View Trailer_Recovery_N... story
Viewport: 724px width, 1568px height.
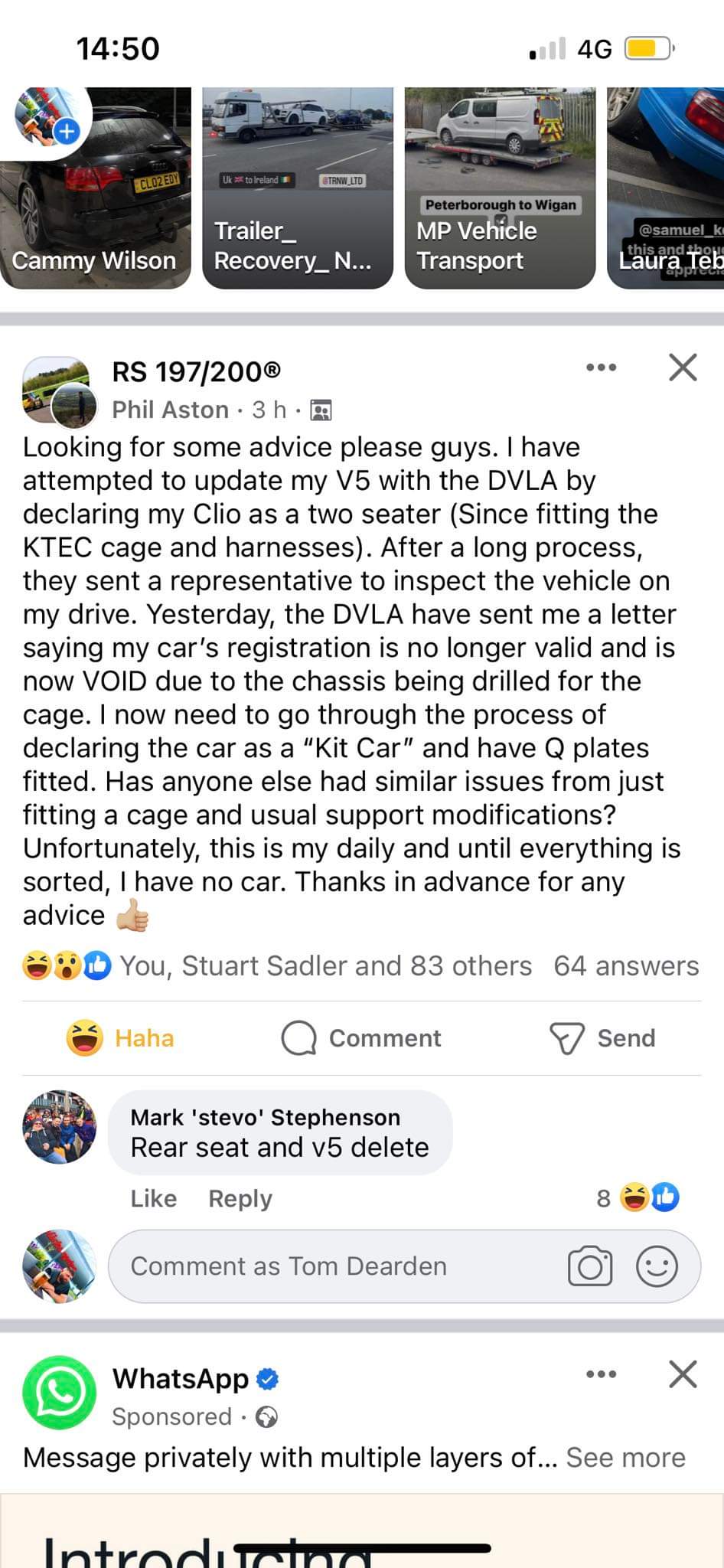[297, 188]
